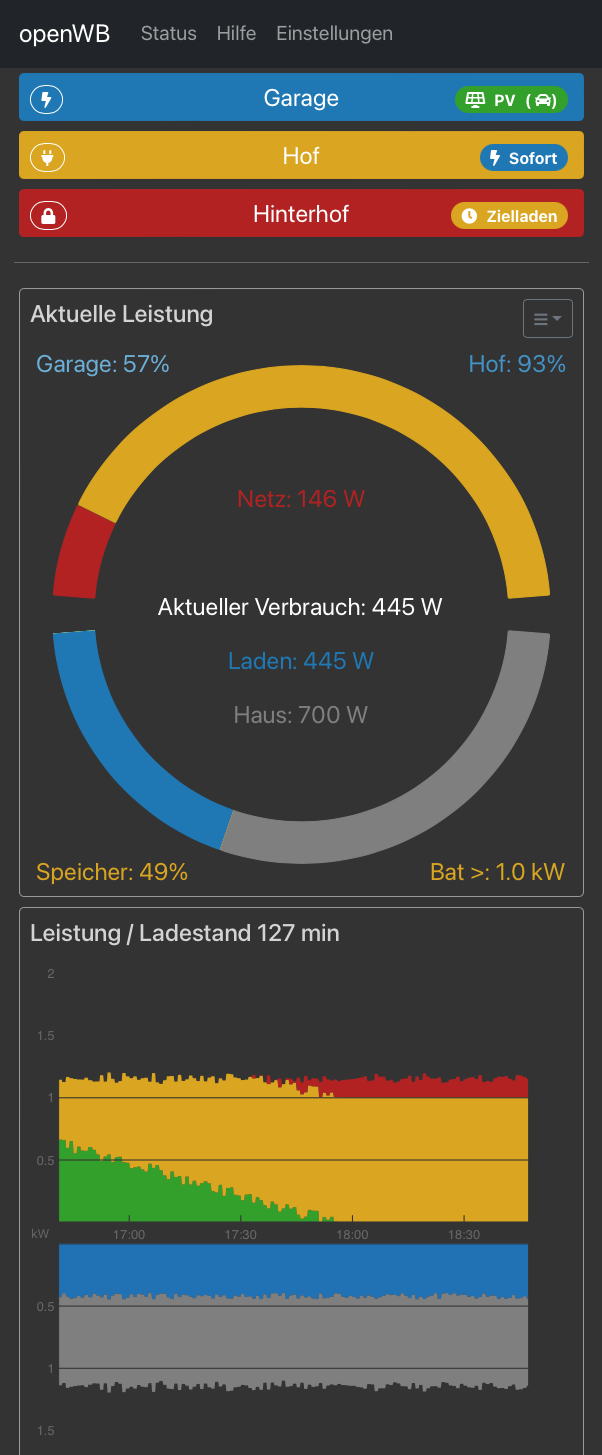602x1455 pixels.
Task: Open the Garage charge point row
Action: (x=300, y=98)
